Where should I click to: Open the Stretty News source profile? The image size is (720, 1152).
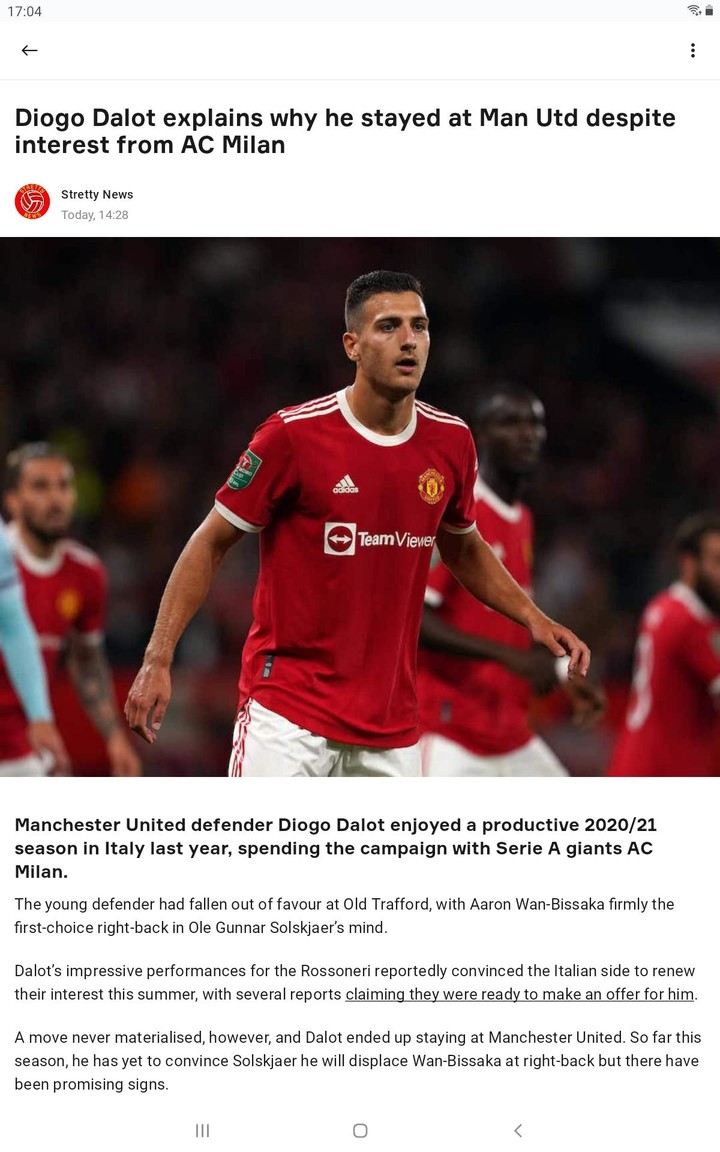coord(96,195)
